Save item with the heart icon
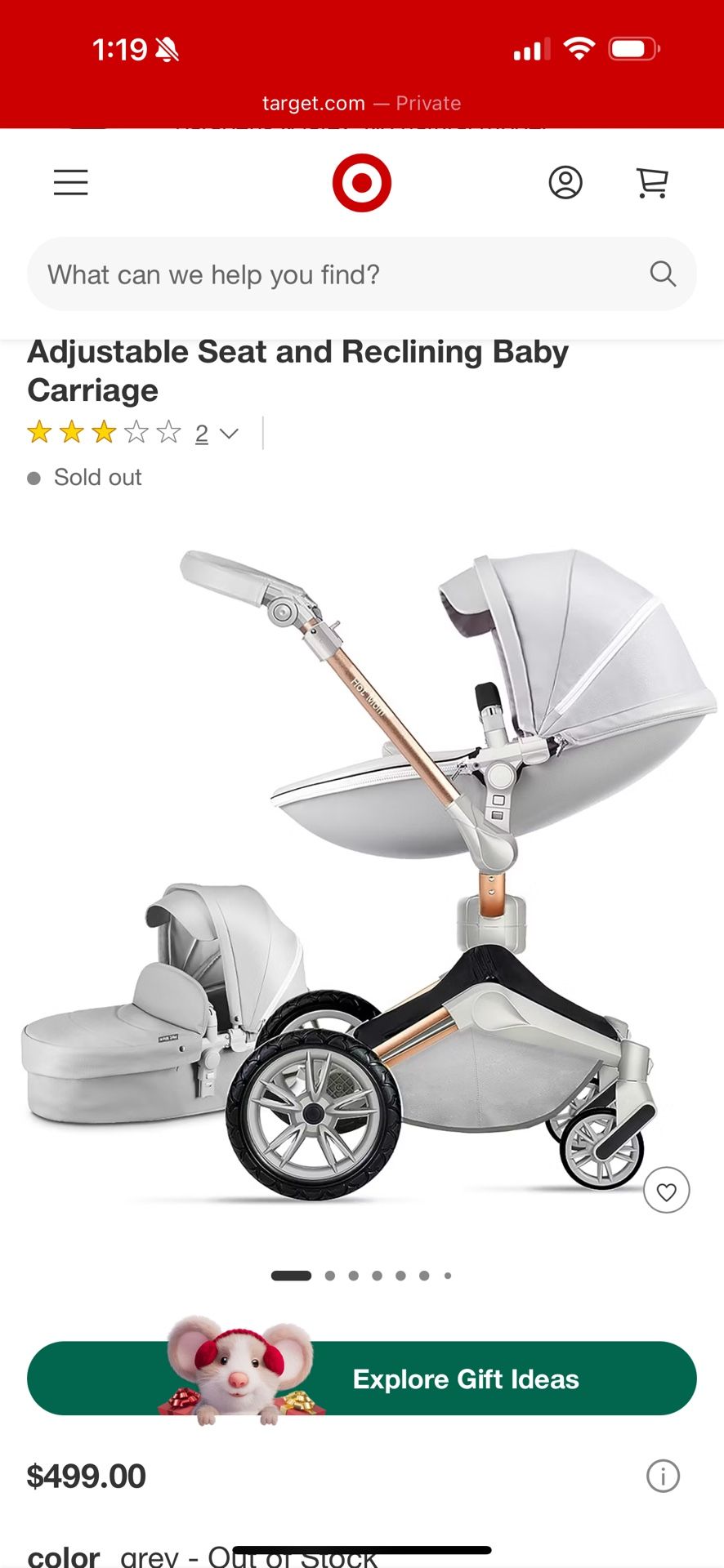Viewport: 724px width, 1568px height. click(x=667, y=1190)
